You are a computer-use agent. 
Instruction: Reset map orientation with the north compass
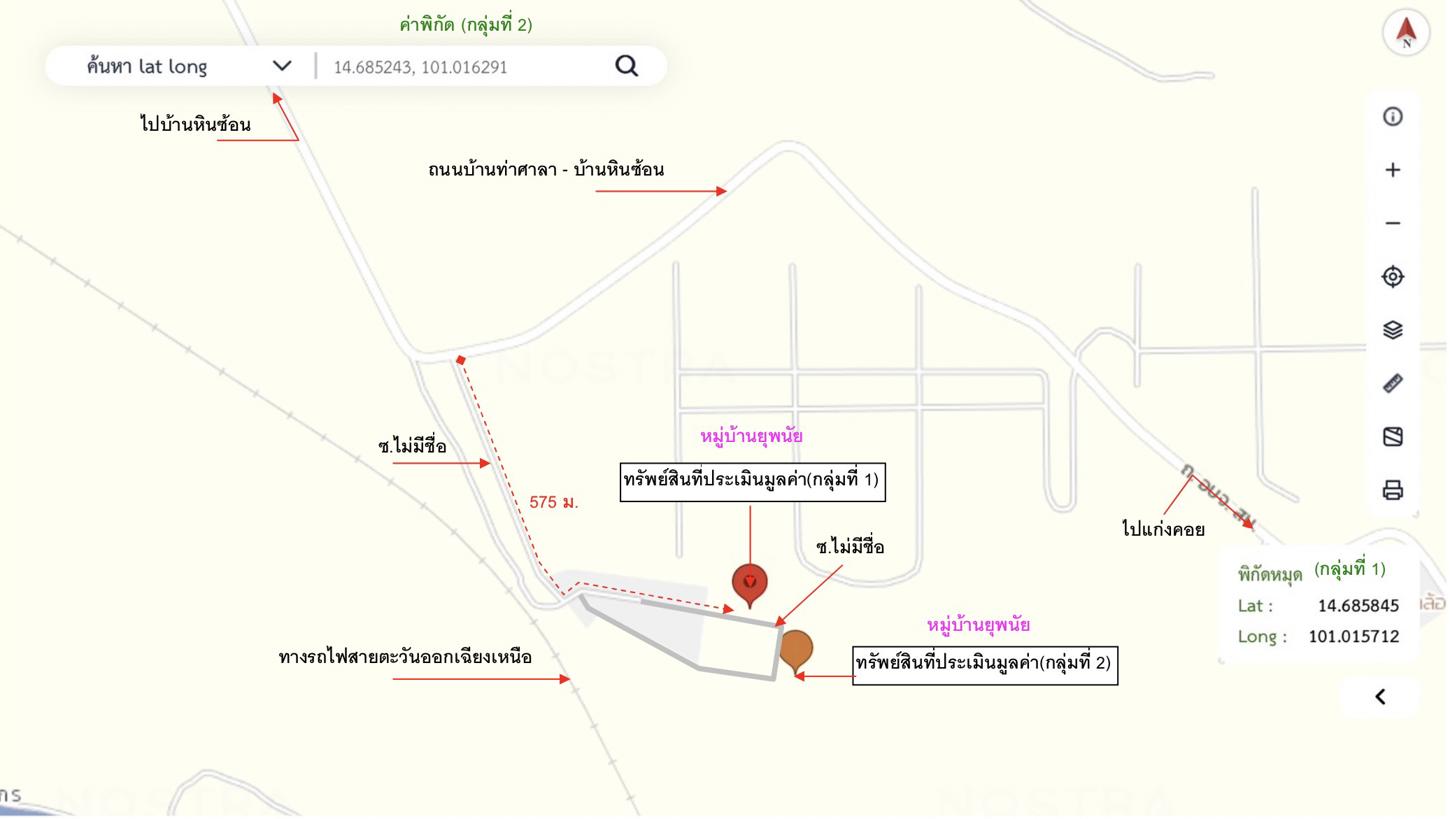pyautogui.click(x=1406, y=32)
